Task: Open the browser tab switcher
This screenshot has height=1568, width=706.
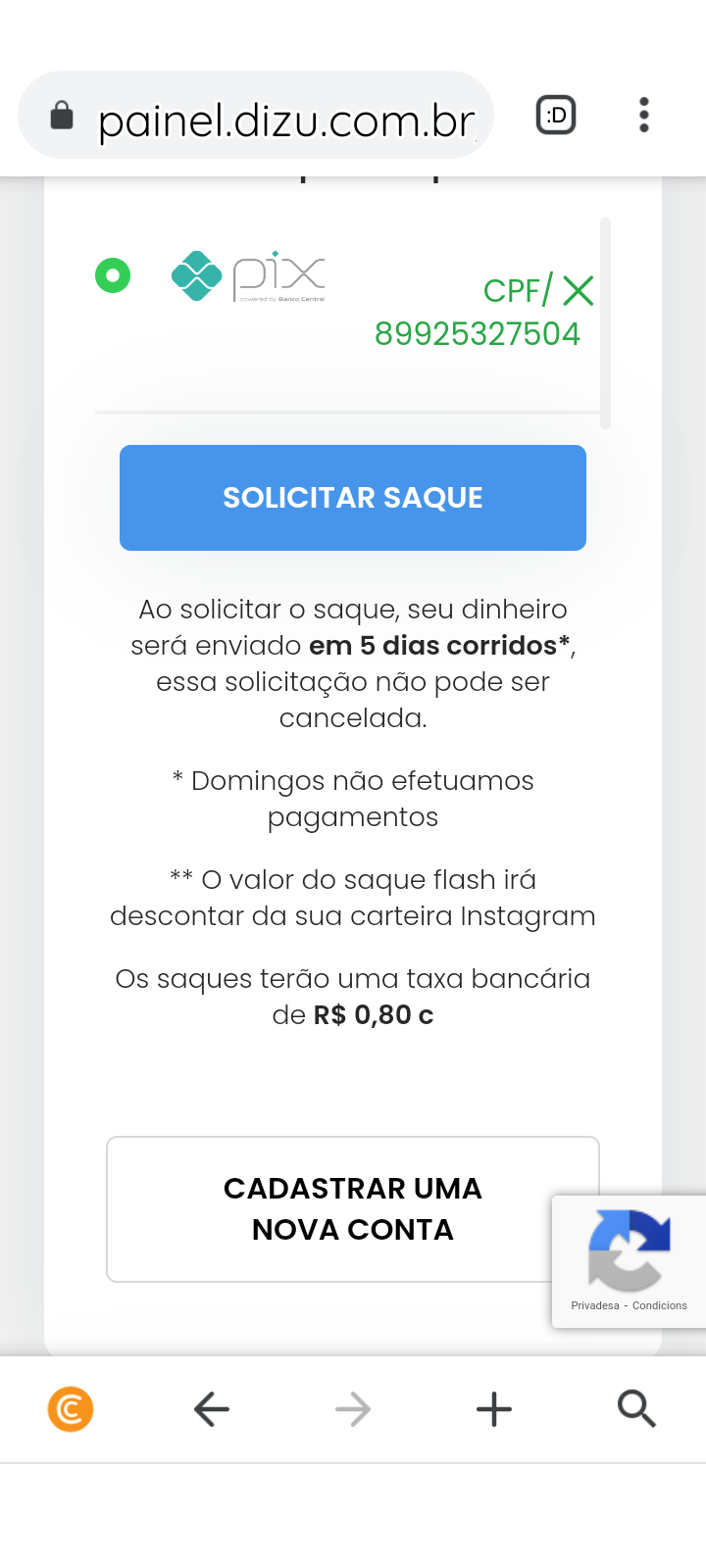Action: pos(556,116)
